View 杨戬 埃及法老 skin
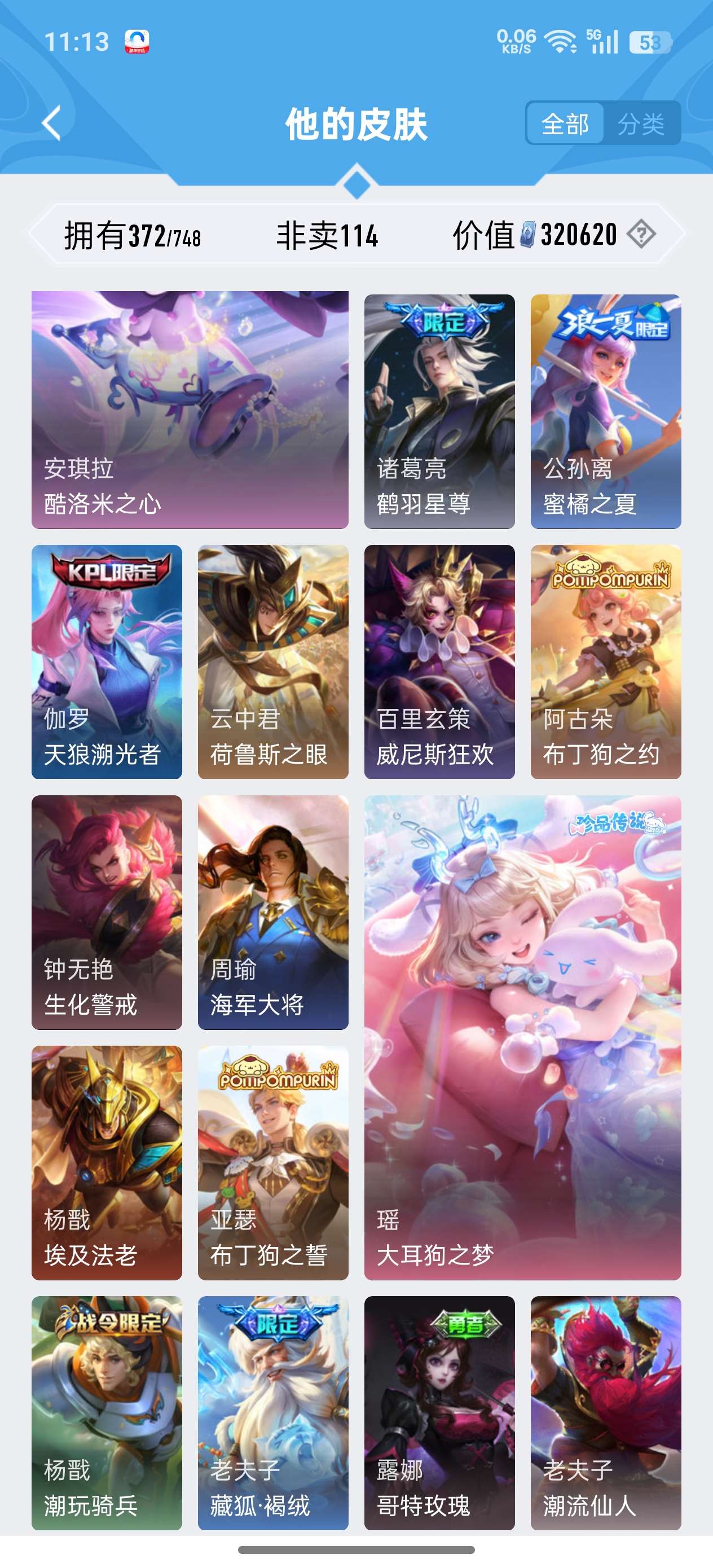 pos(107,1162)
